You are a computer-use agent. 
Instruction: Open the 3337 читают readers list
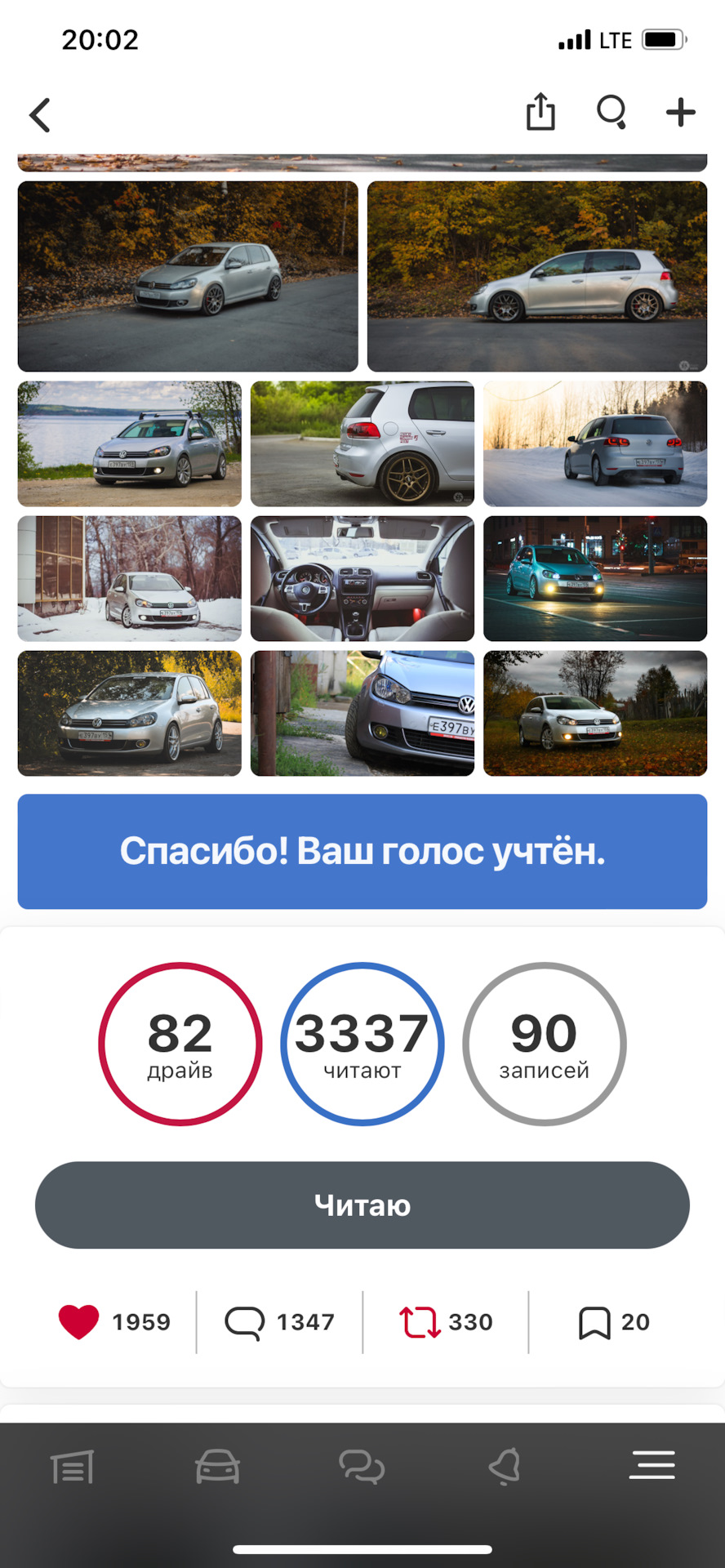(362, 1044)
